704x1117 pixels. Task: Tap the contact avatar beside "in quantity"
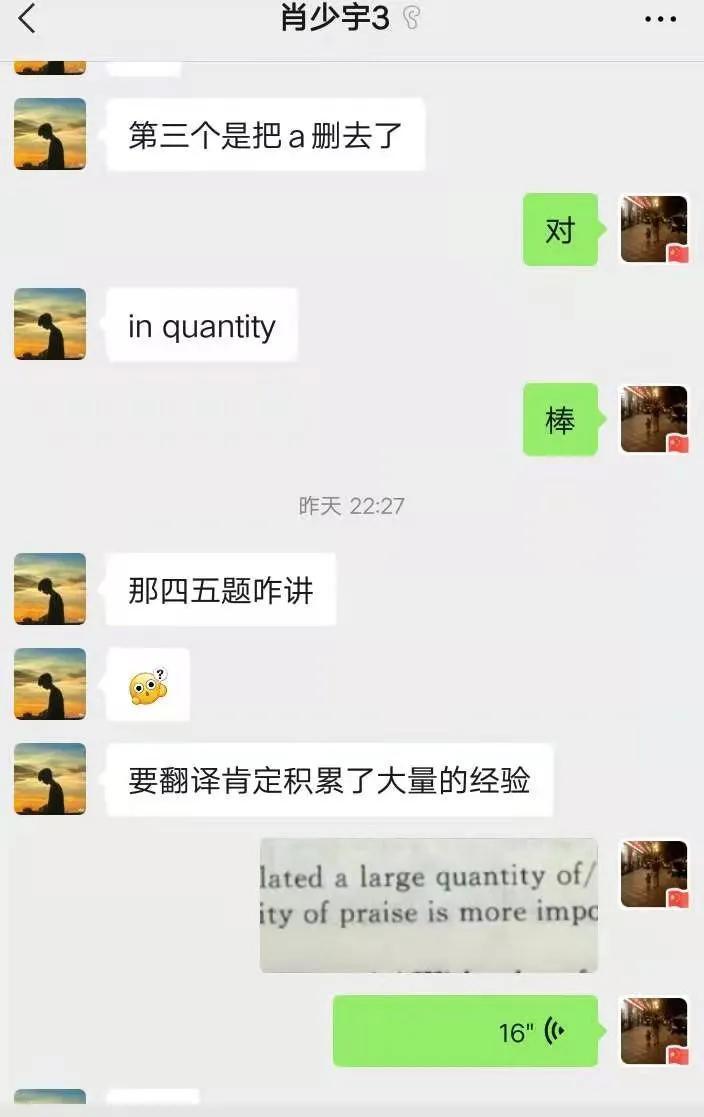click(x=50, y=324)
